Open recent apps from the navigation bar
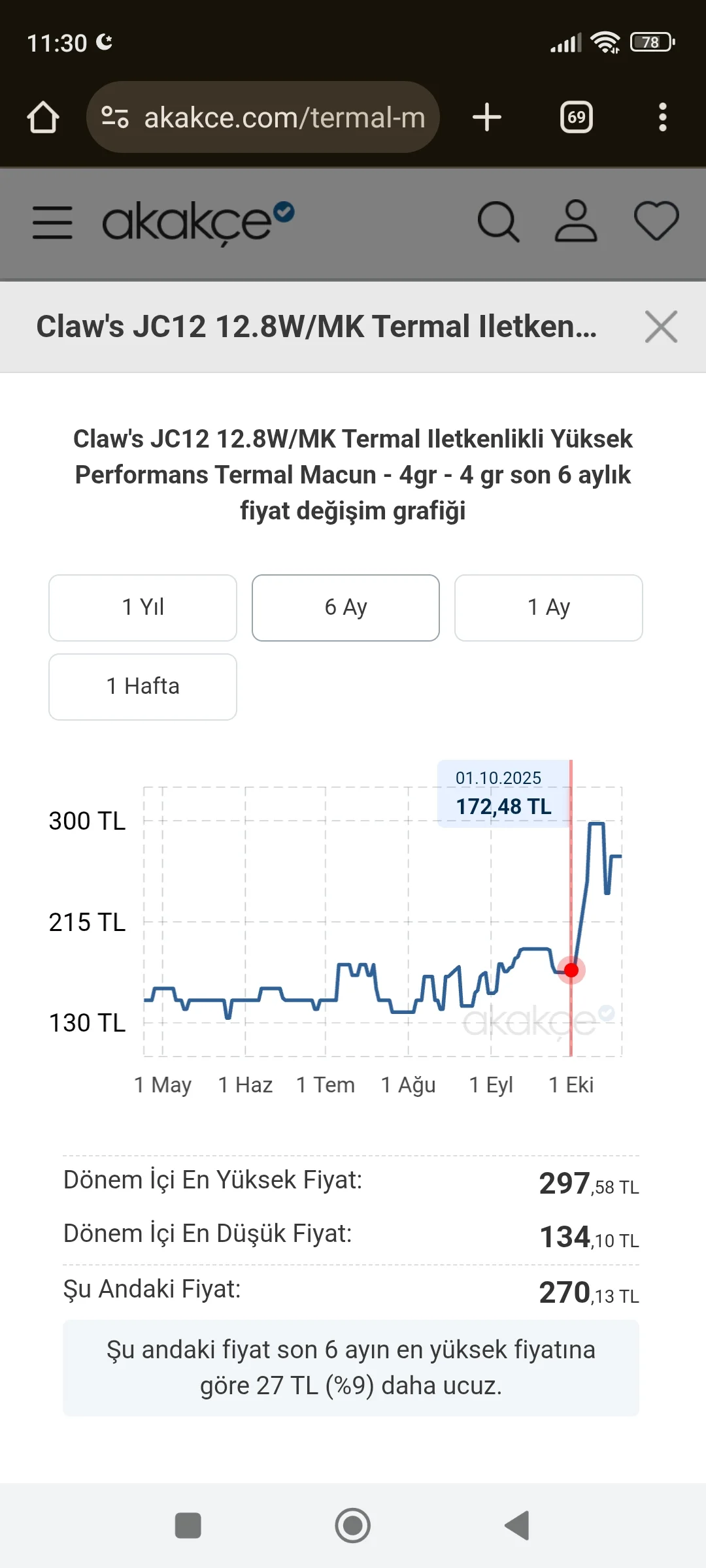 pyautogui.click(x=188, y=1526)
